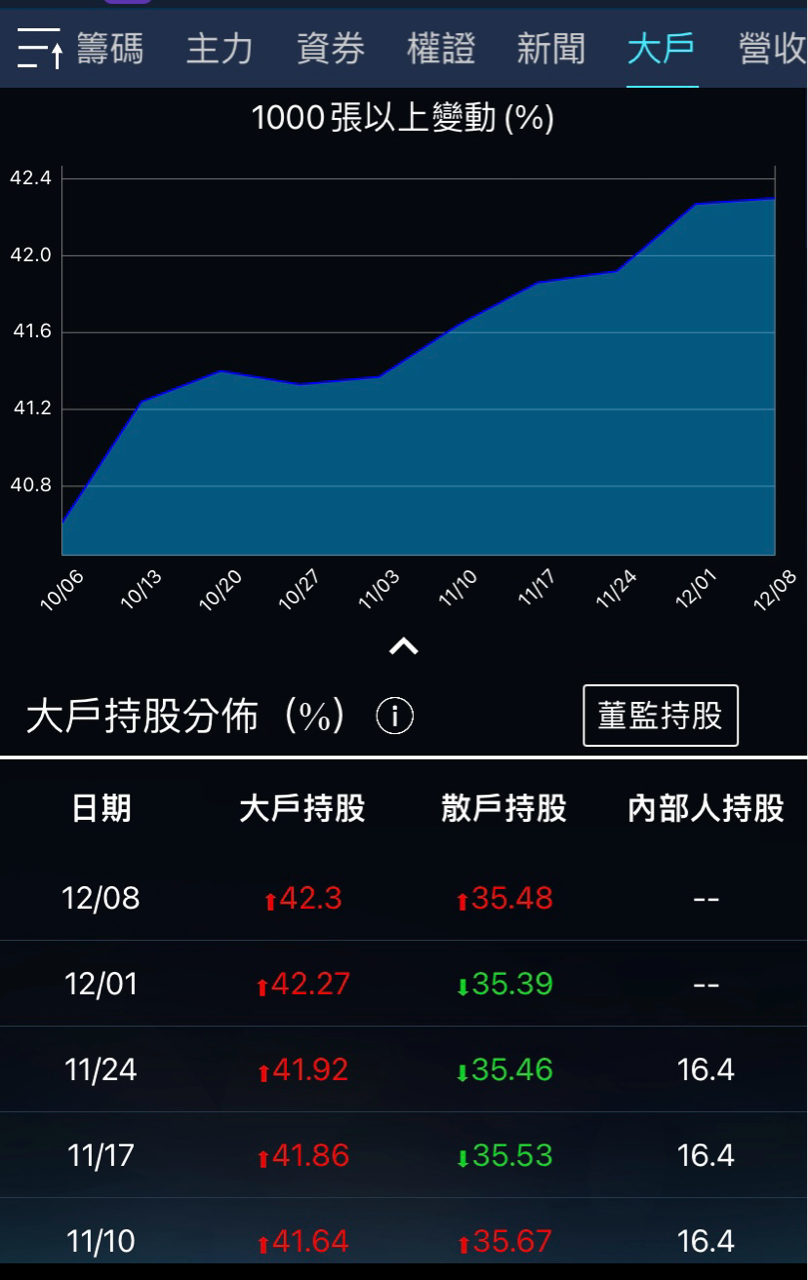Show info for 大戶持股分佈
This screenshot has height=1280, width=808.
tap(395, 716)
